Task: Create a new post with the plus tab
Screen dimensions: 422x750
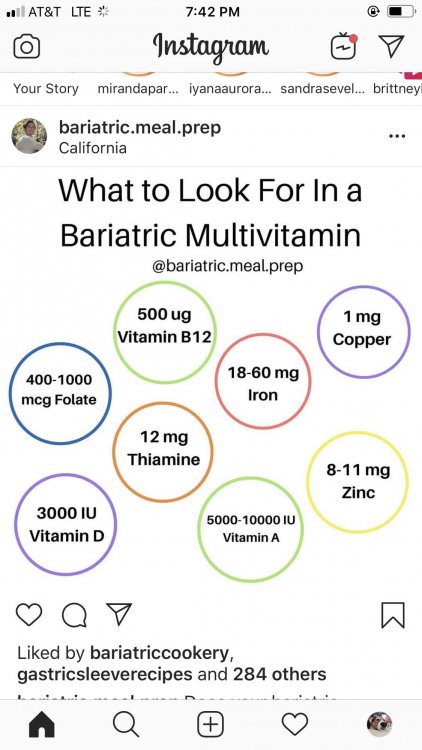Action: click(211, 724)
